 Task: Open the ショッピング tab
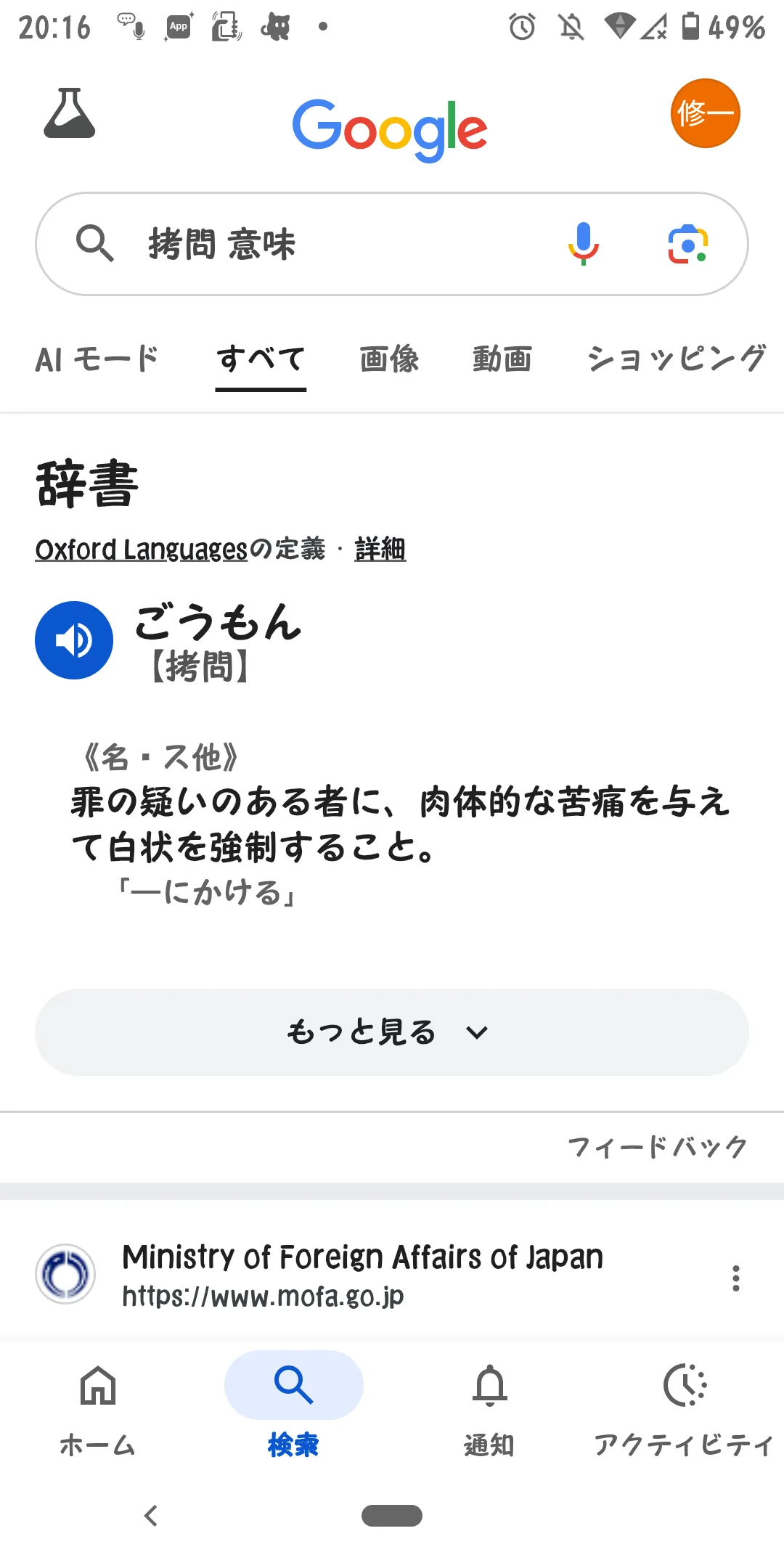click(x=677, y=359)
